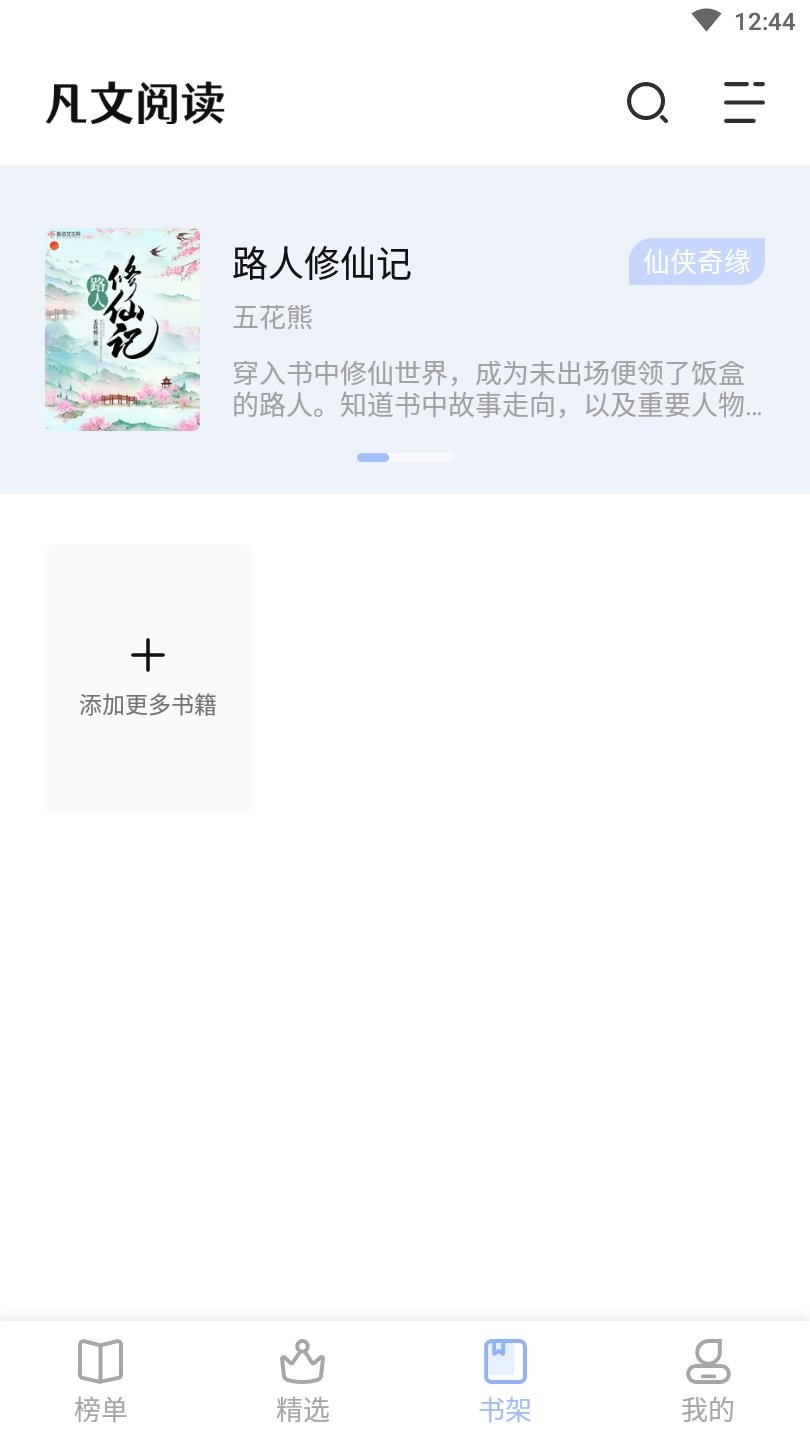This screenshot has height=1440, width=810.
Task: Open the book title 路人修仙记
Action: point(320,265)
